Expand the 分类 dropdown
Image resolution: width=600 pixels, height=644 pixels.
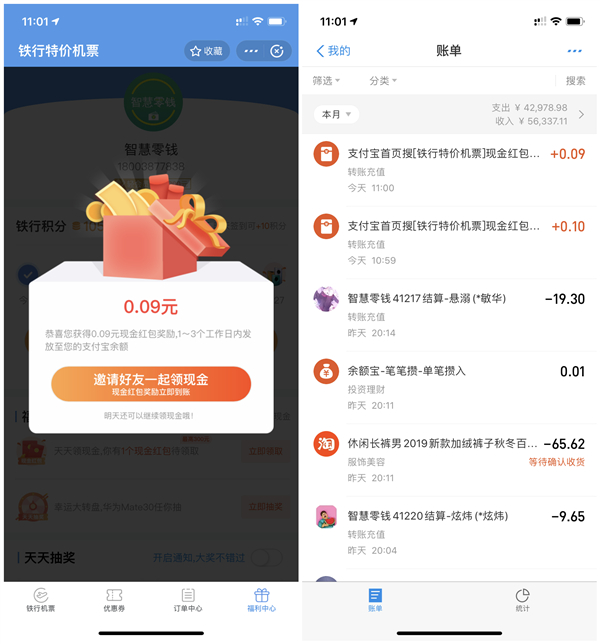point(382,80)
